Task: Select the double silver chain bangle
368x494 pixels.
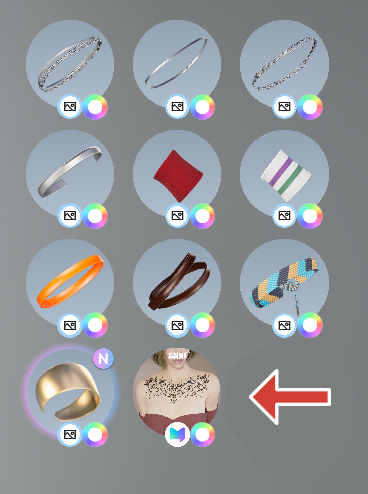Action: (70, 64)
